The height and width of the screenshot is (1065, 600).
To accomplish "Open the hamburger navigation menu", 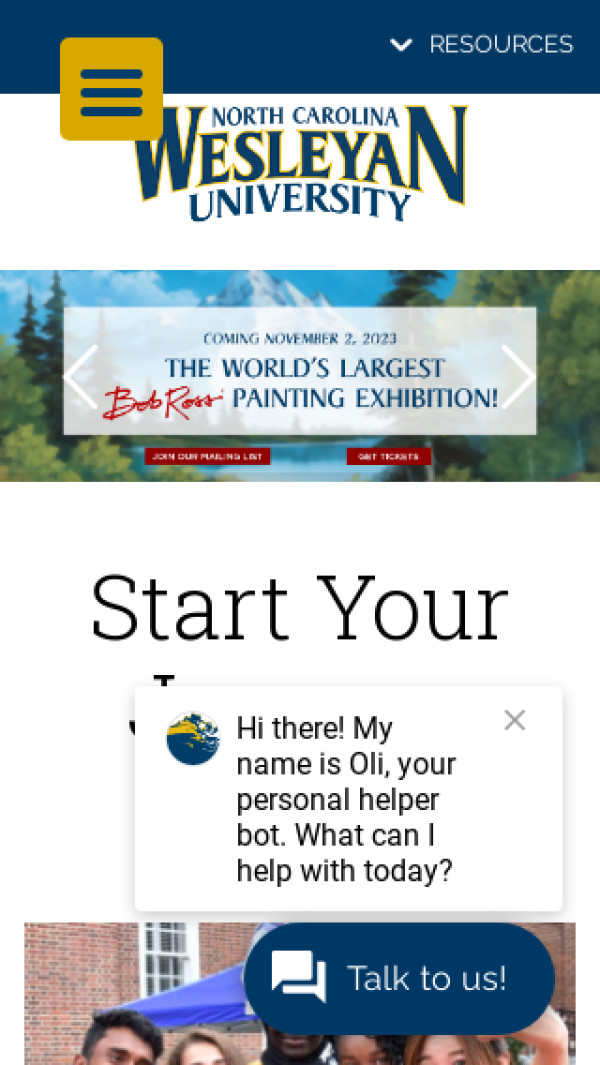I will pos(111,89).
